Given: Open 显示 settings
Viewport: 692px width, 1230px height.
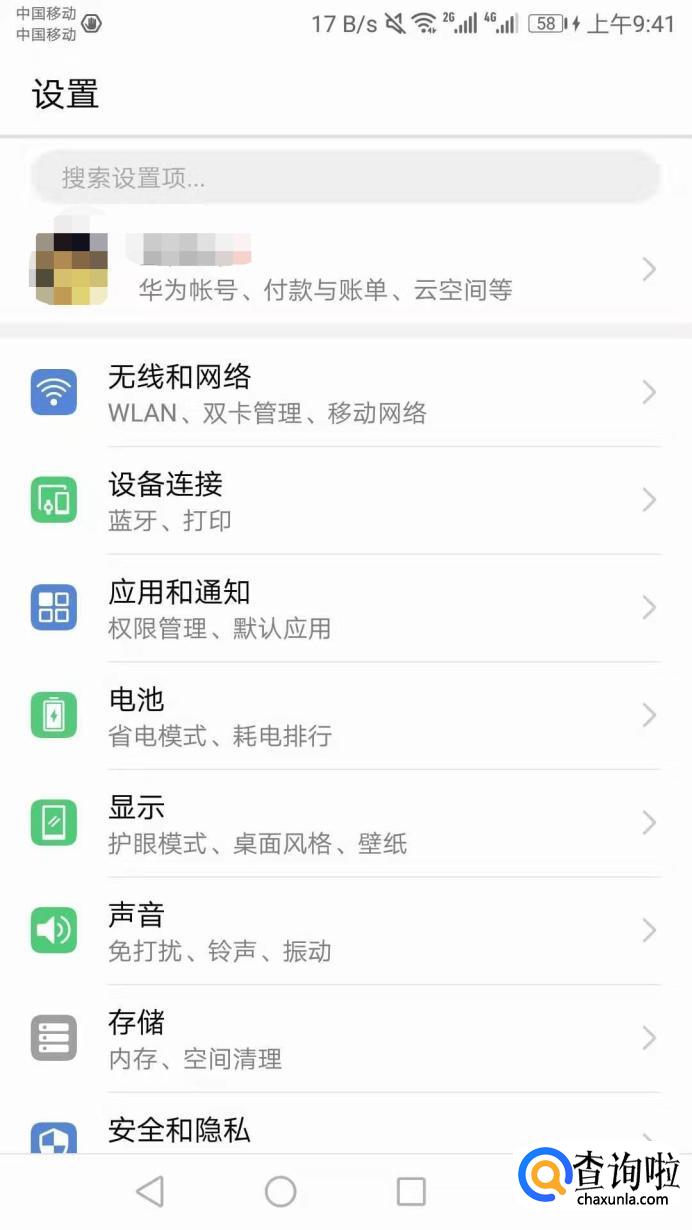Looking at the screenshot, I should point(345,824).
